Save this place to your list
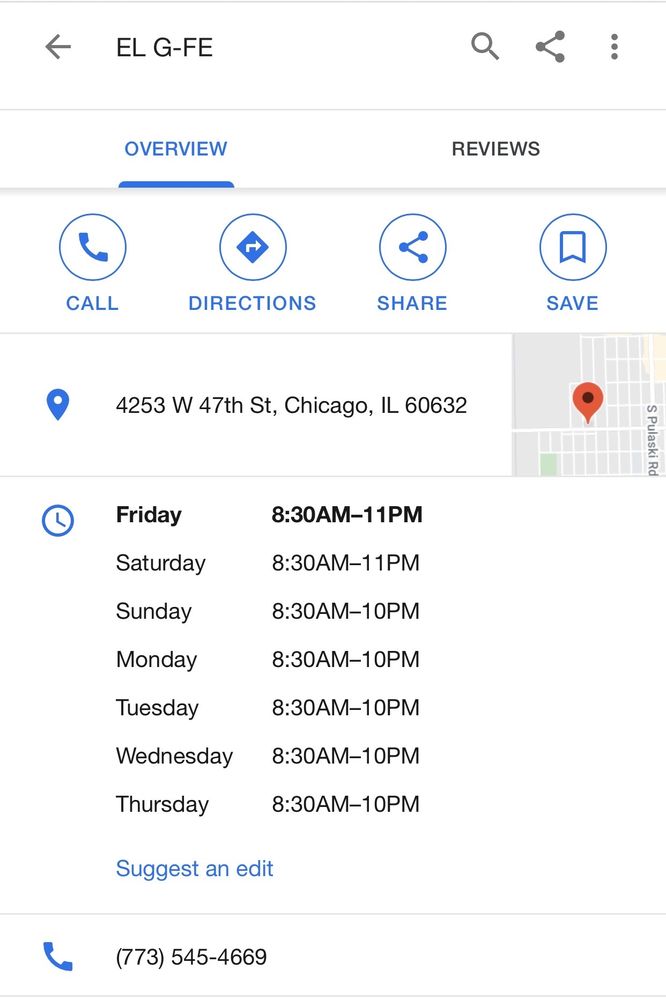This screenshot has width=666, height=1000. (x=572, y=264)
